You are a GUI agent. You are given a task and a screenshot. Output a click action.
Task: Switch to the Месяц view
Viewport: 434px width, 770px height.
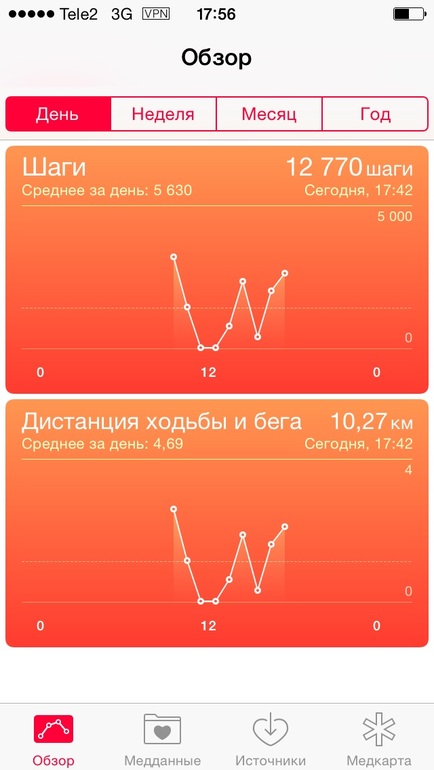(269, 114)
